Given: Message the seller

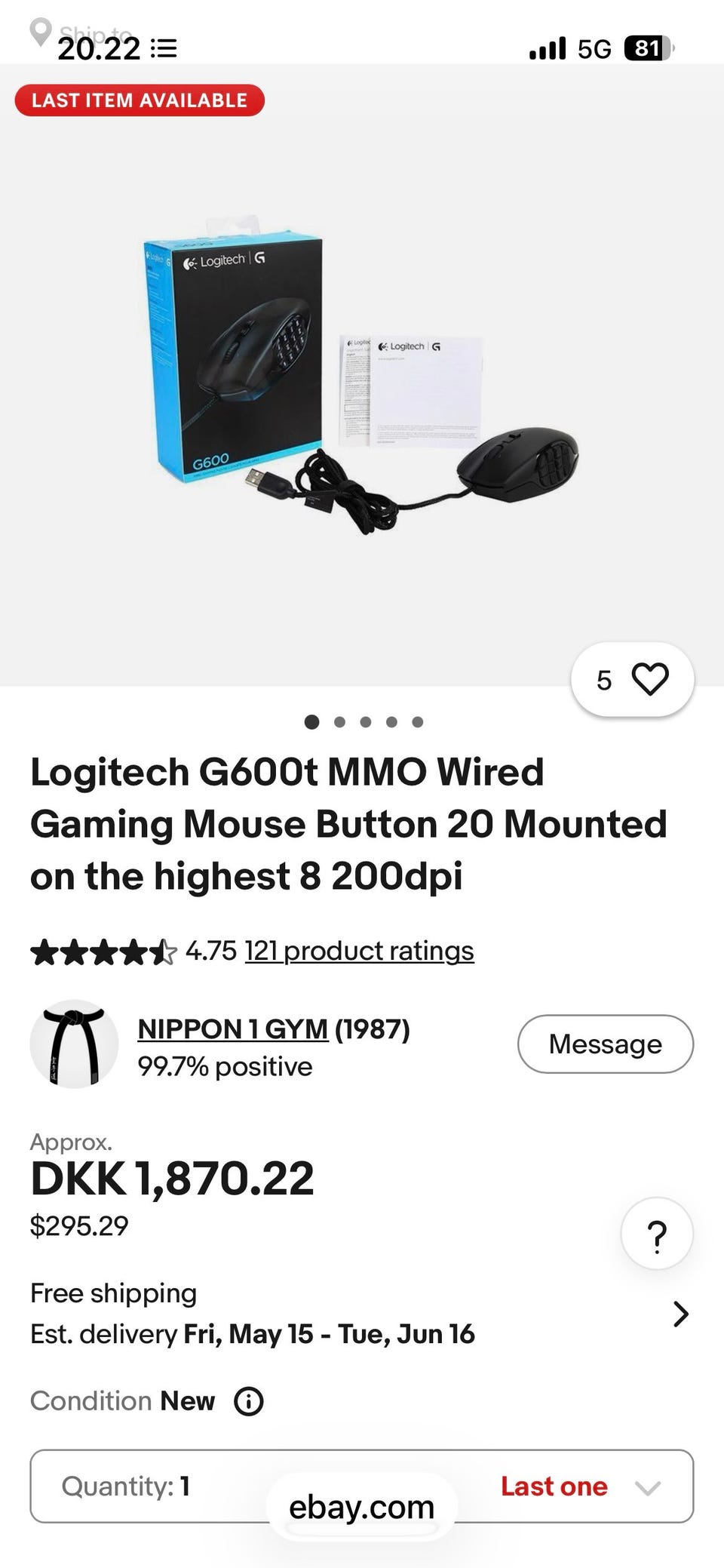Looking at the screenshot, I should [605, 1044].
